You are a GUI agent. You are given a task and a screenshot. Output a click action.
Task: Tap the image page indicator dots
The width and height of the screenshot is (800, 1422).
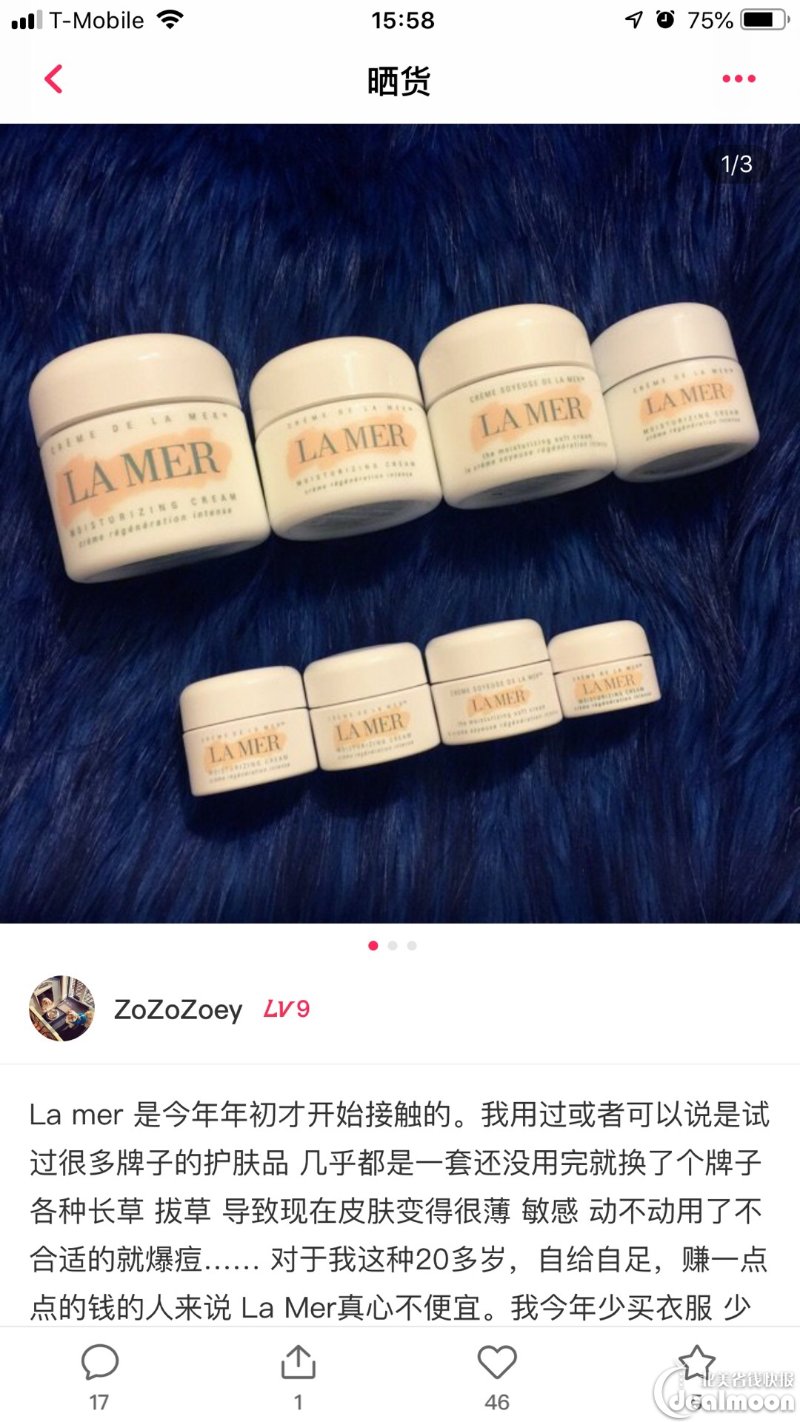point(392,945)
